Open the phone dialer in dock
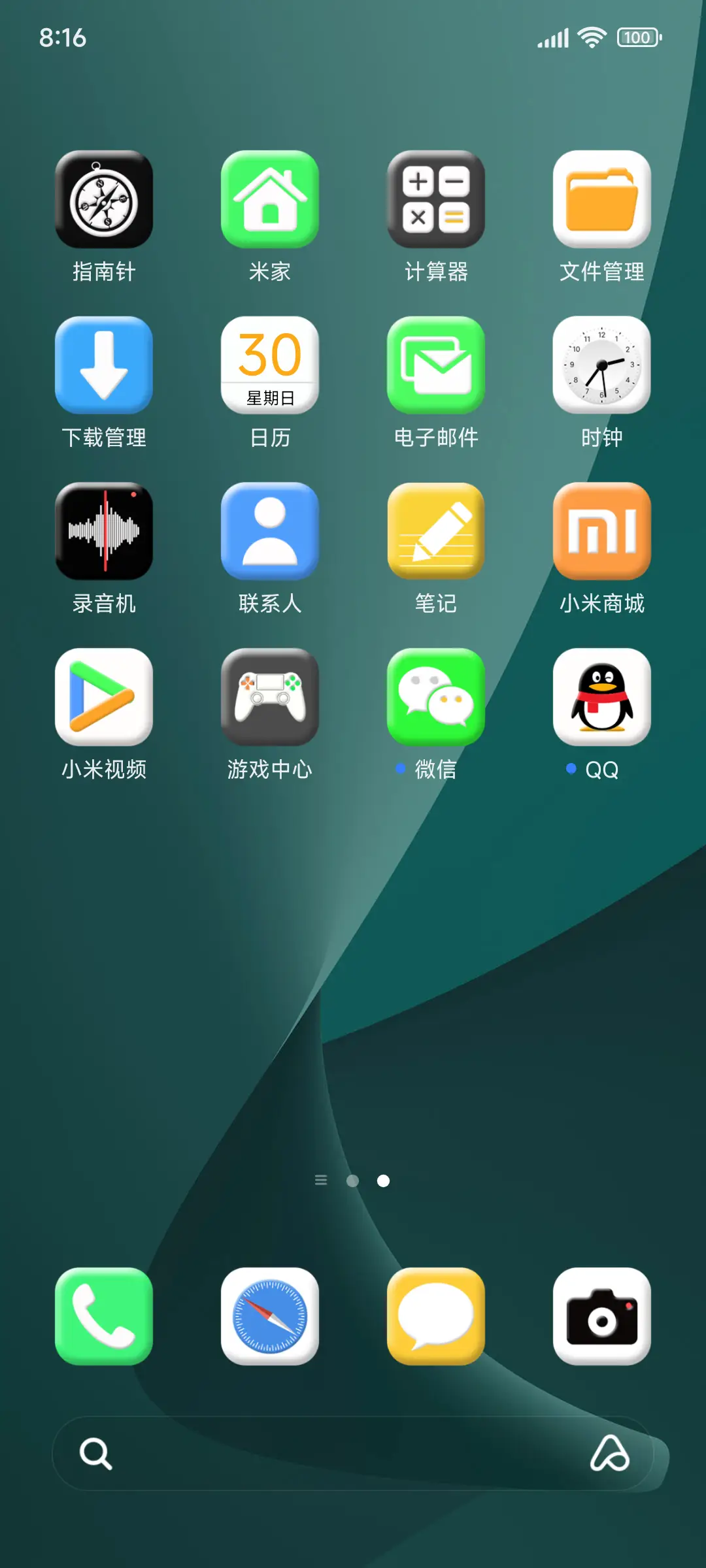Viewport: 706px width, 1568px height. 104,1316
